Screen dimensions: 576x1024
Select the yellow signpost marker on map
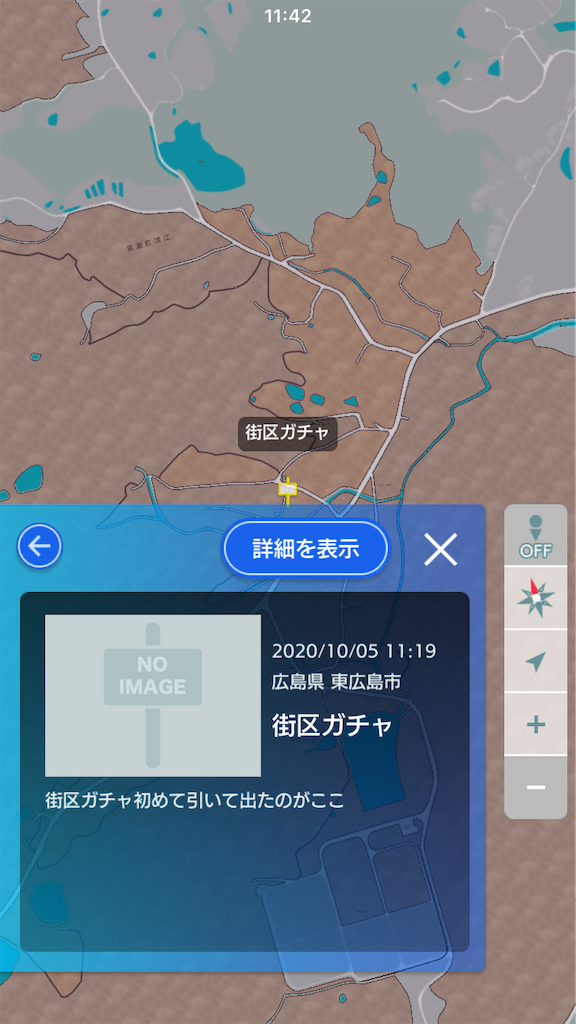(x=287, y=490)
